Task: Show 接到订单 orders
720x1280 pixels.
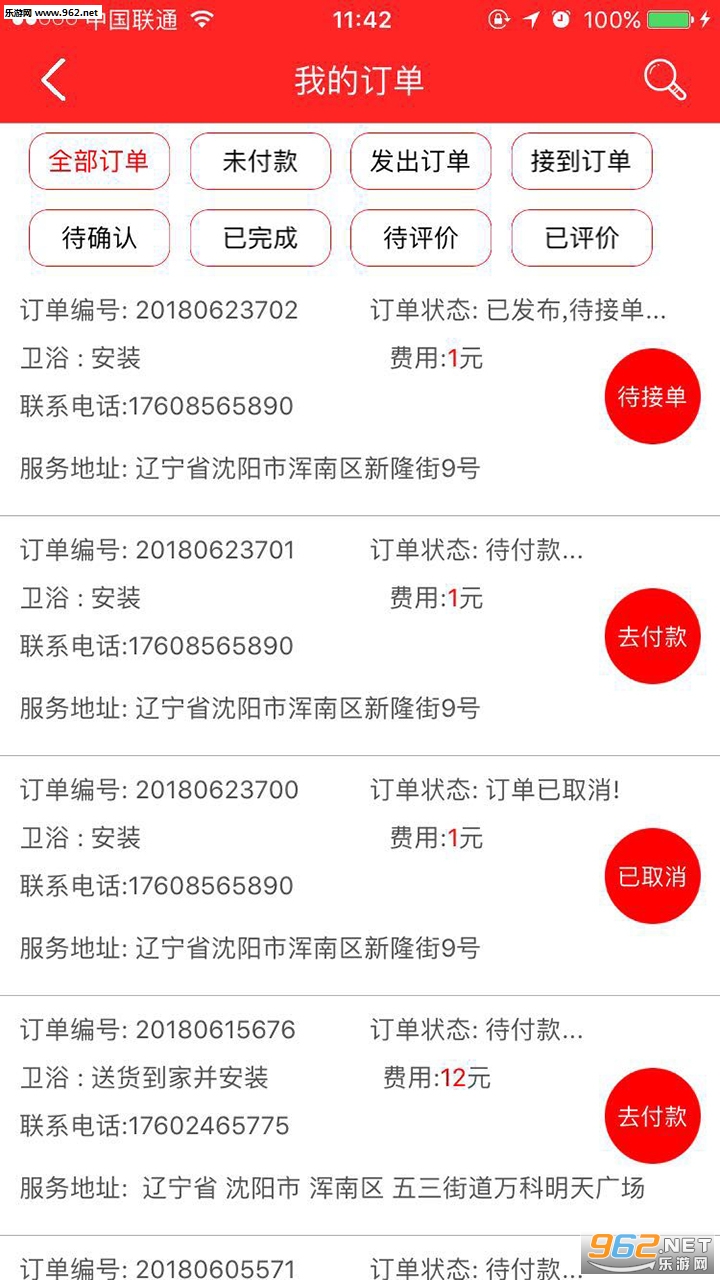Action: click(x=581, y=161)
